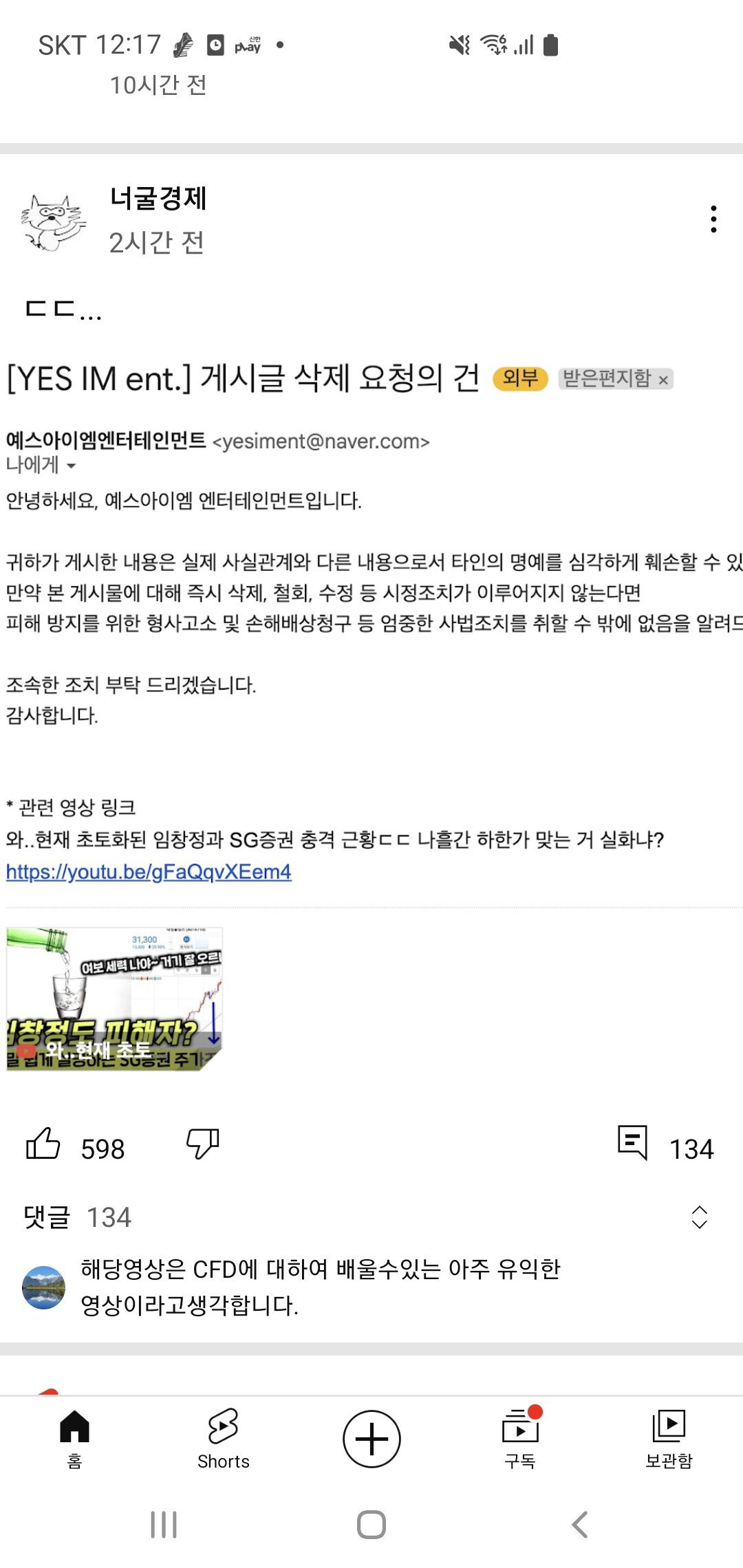
Task: Open the 너굴경제 post's three-dot menu
Action: (713, 219)
